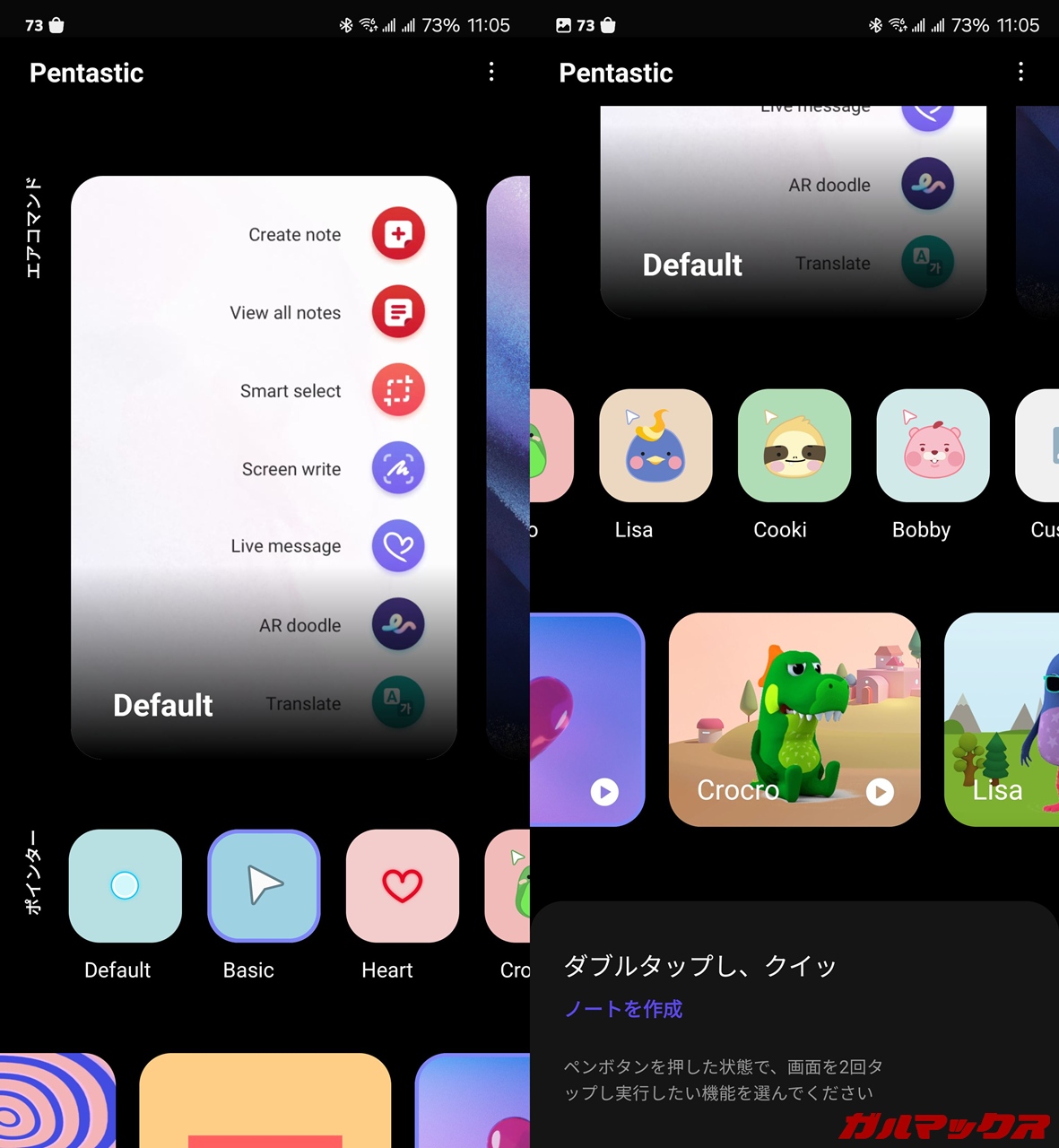
Task: Select the light blue Default dot pointer
Action: coord(125,886)
